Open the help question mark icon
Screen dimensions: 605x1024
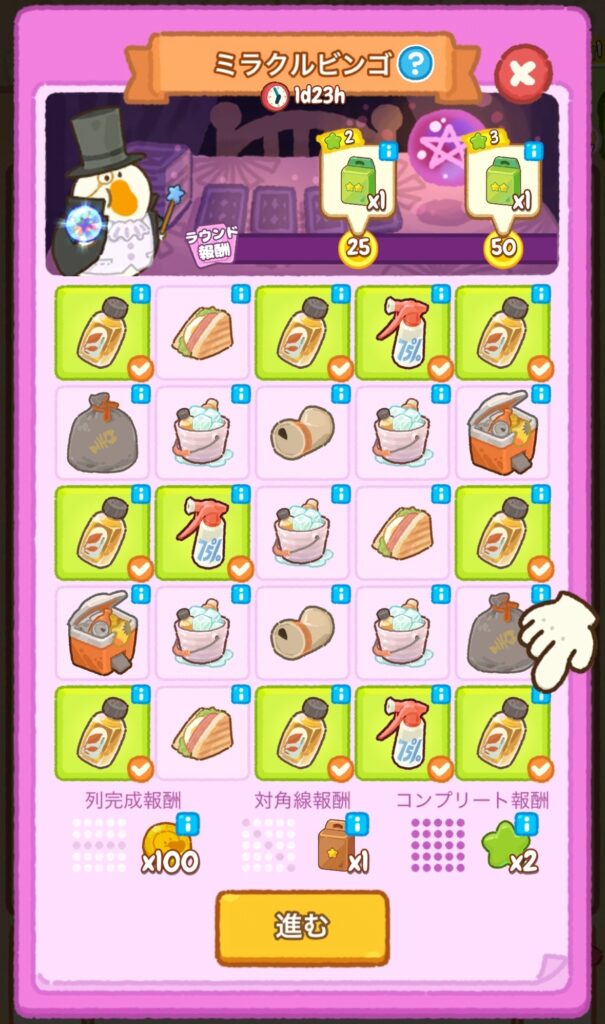(x=415, y=64)
